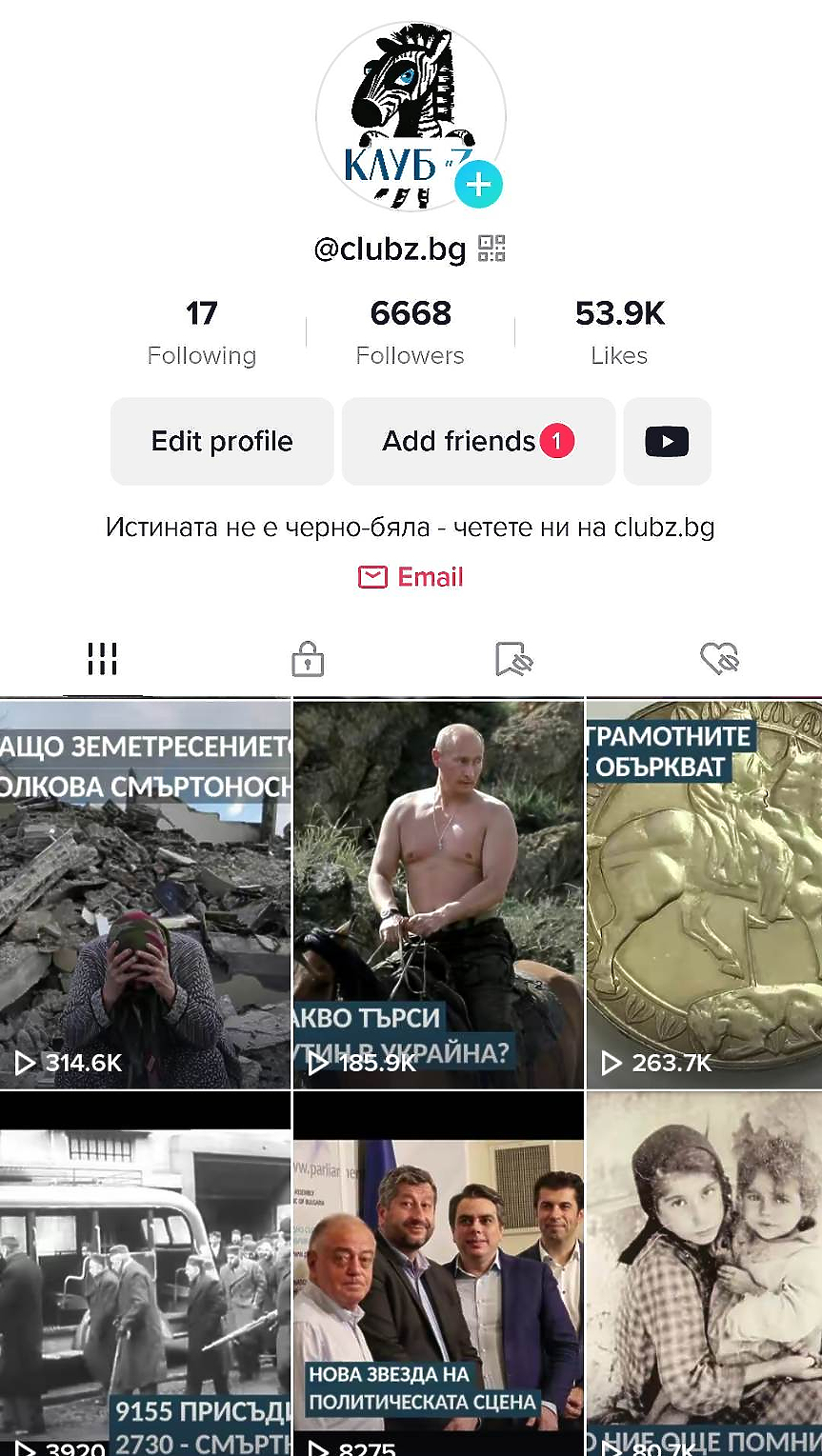Open Add friends
The image size is (822, 1456).
tap(477, 442)
